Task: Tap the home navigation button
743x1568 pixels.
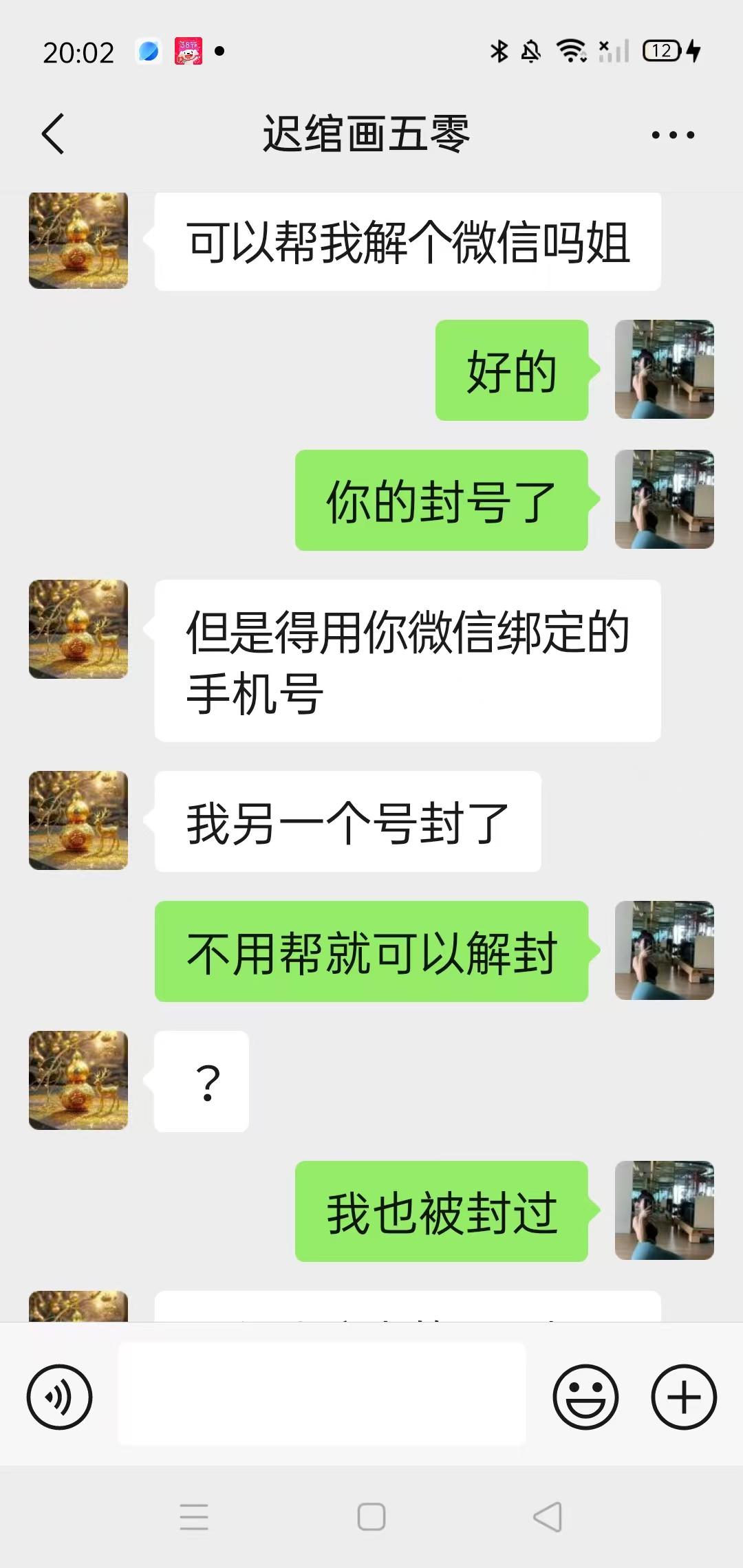Action: (371, 1514)
